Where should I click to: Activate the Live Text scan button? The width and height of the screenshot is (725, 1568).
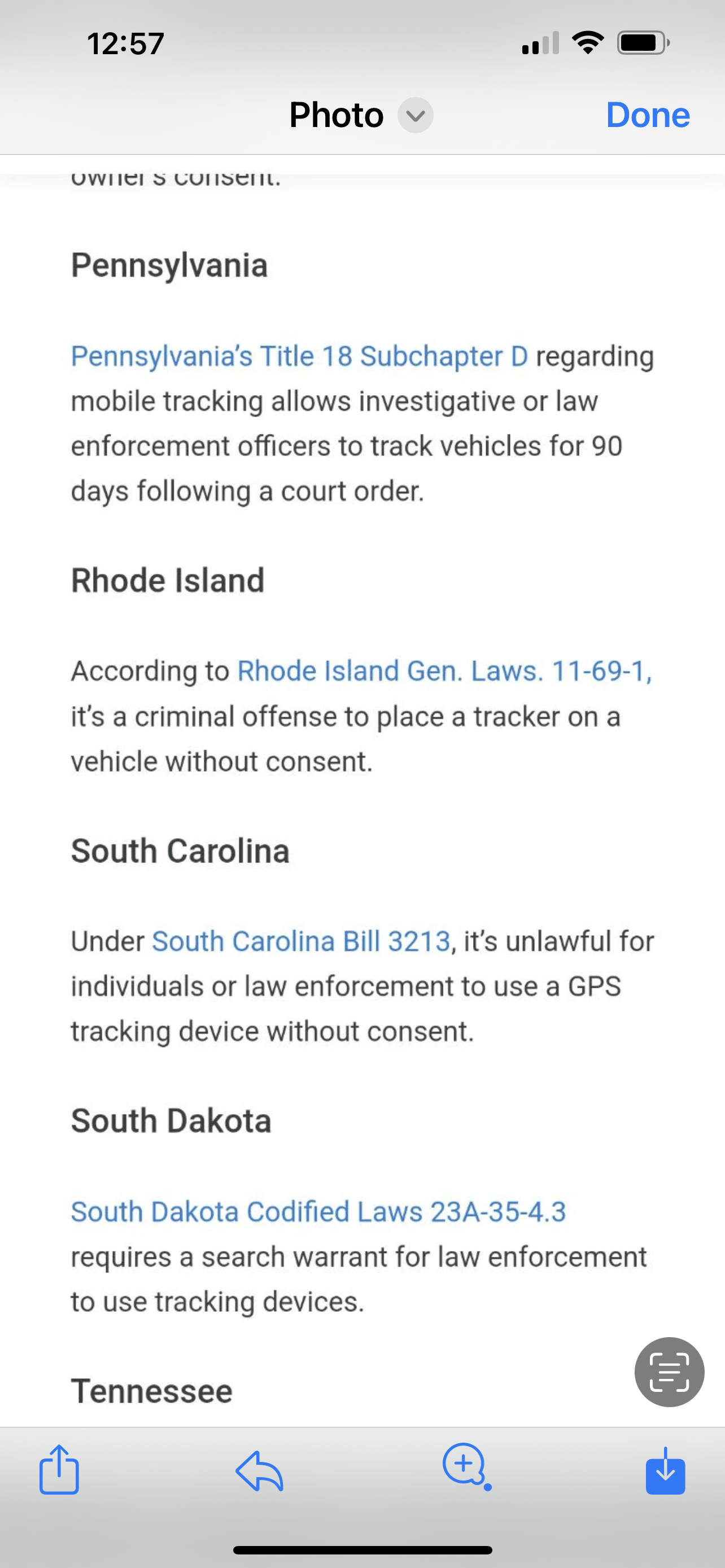(x=670, y=1372)
